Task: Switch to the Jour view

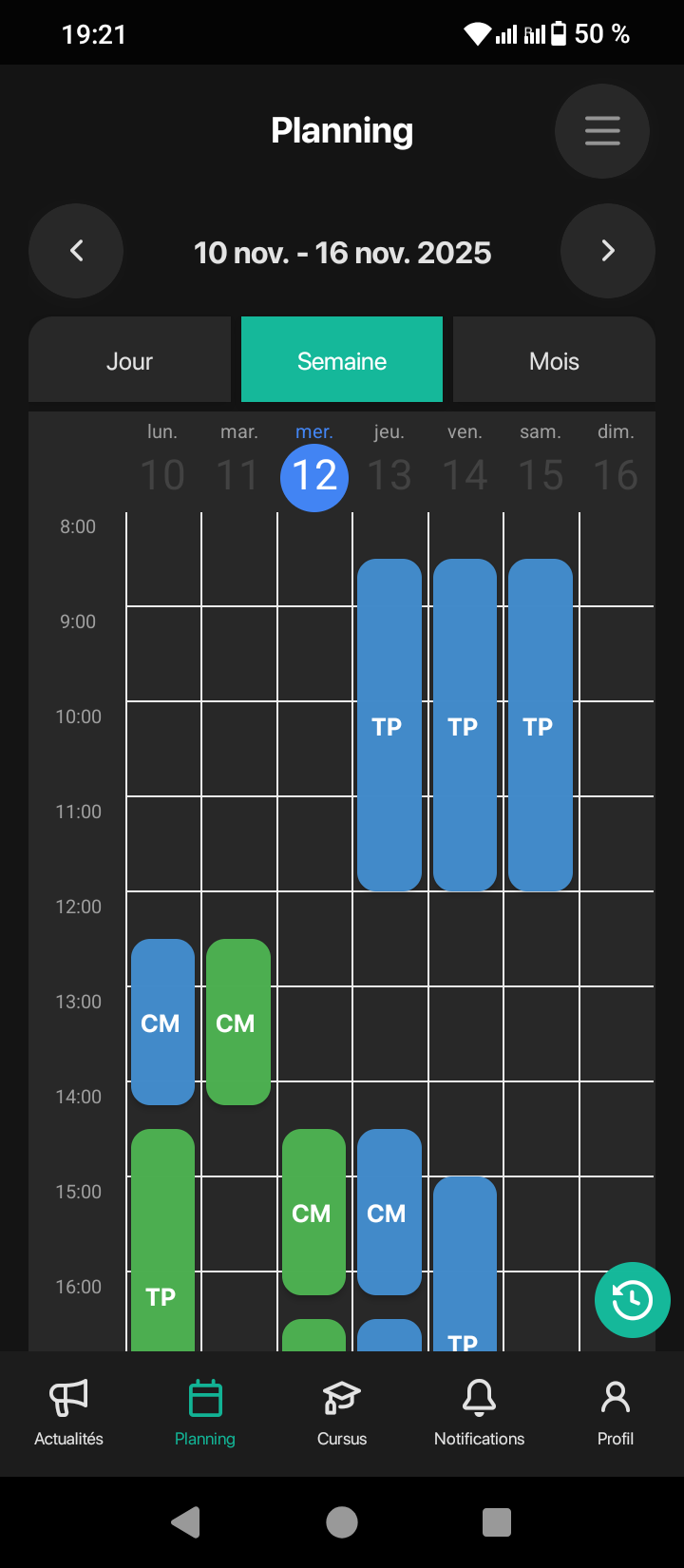Action: [x=130, y=361]
